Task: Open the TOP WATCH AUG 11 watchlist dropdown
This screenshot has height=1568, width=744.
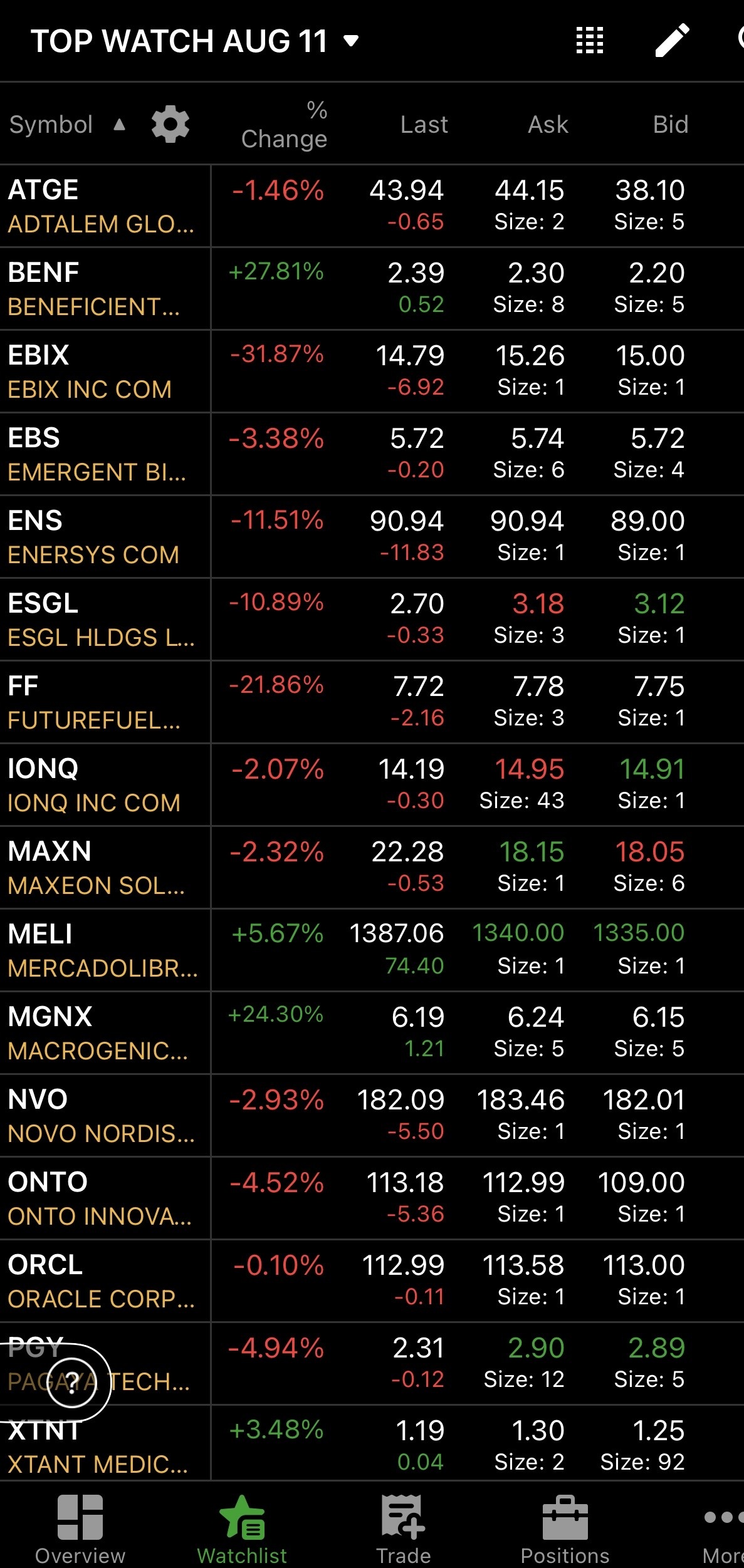Action: point(195,41)
